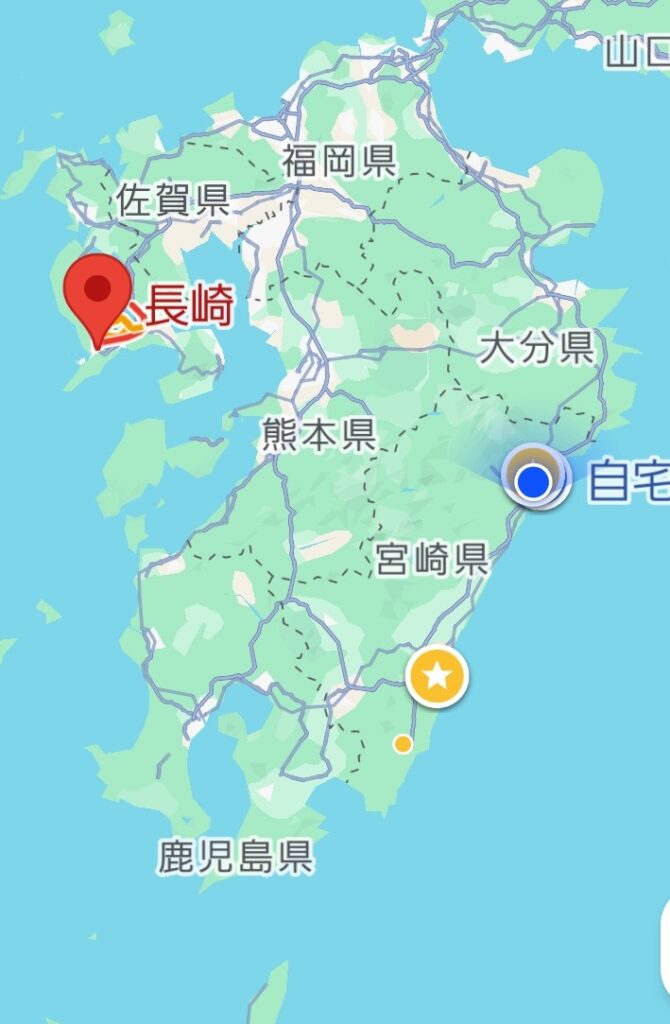Tap the red pin at 長崎
670x1024 pixels.
coord(97,292)
